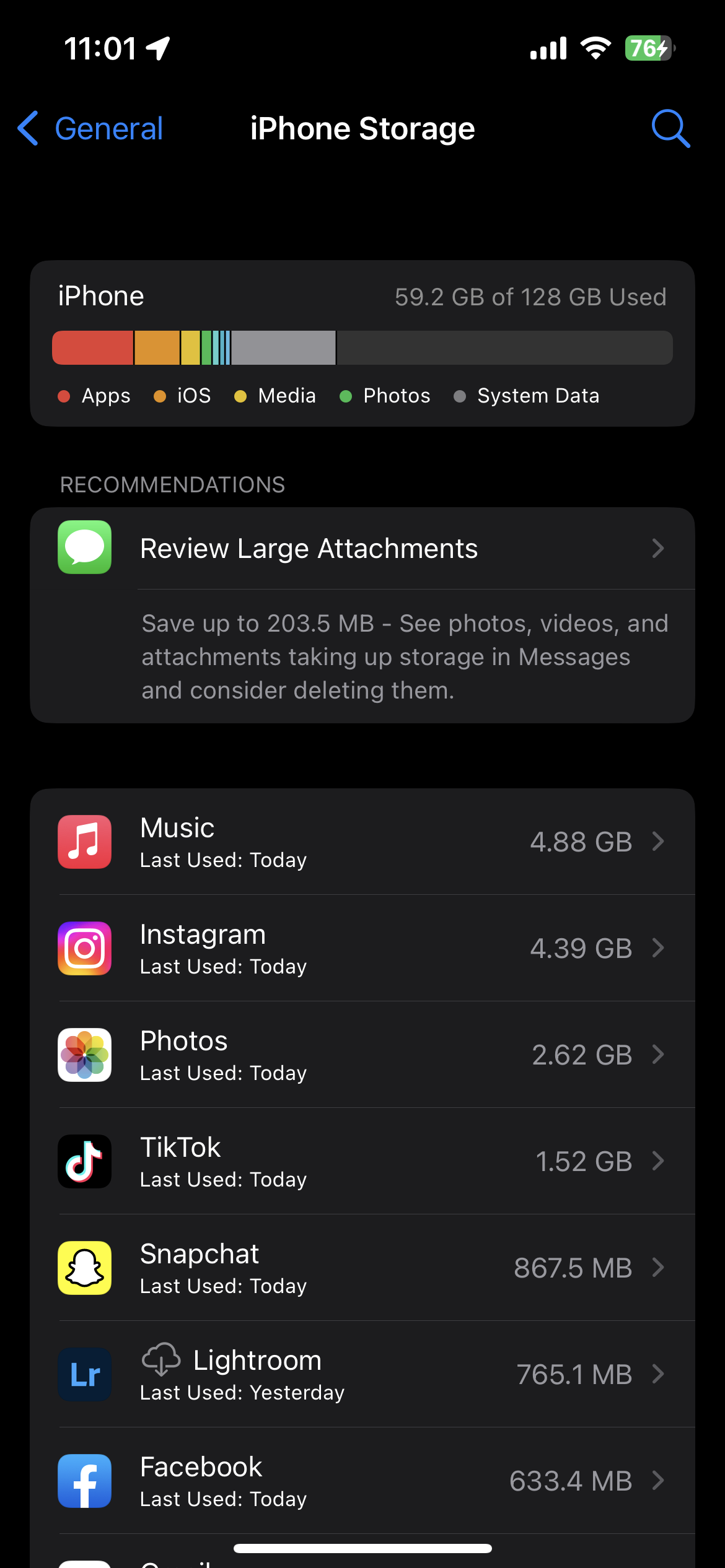Open Photos storage details
The image size is (725, 1568).
tap(362, 1055)
